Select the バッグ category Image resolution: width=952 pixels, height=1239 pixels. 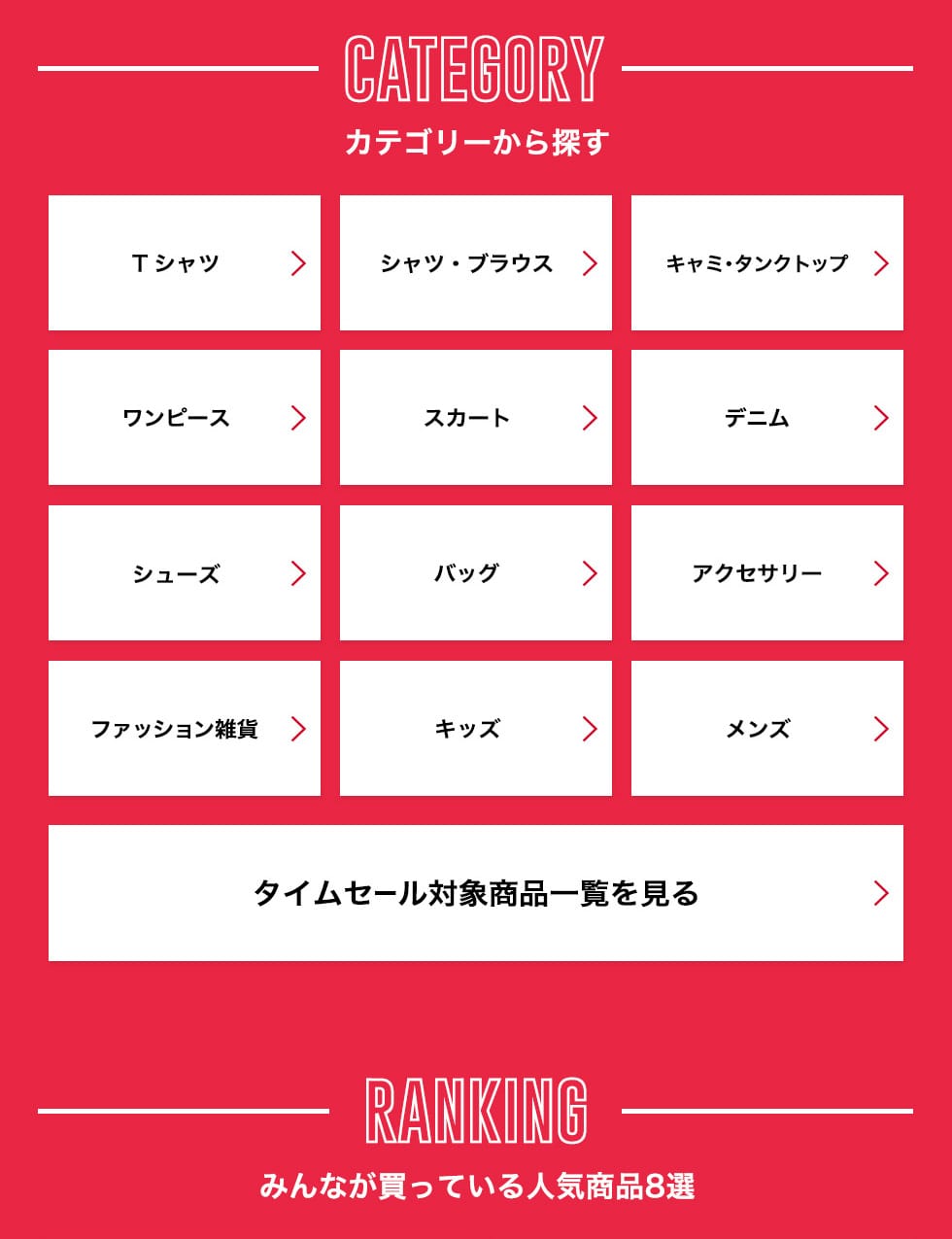[475, 573]
